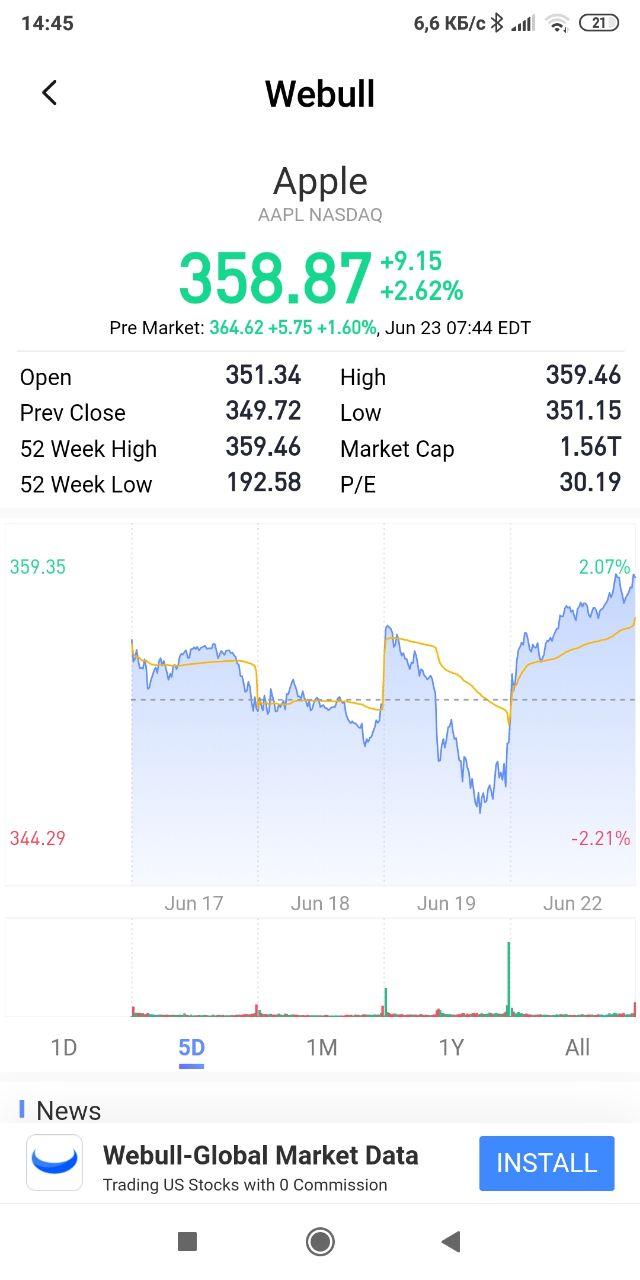Tap the INSTALL button for Webull

click(x=546, y=1163)
